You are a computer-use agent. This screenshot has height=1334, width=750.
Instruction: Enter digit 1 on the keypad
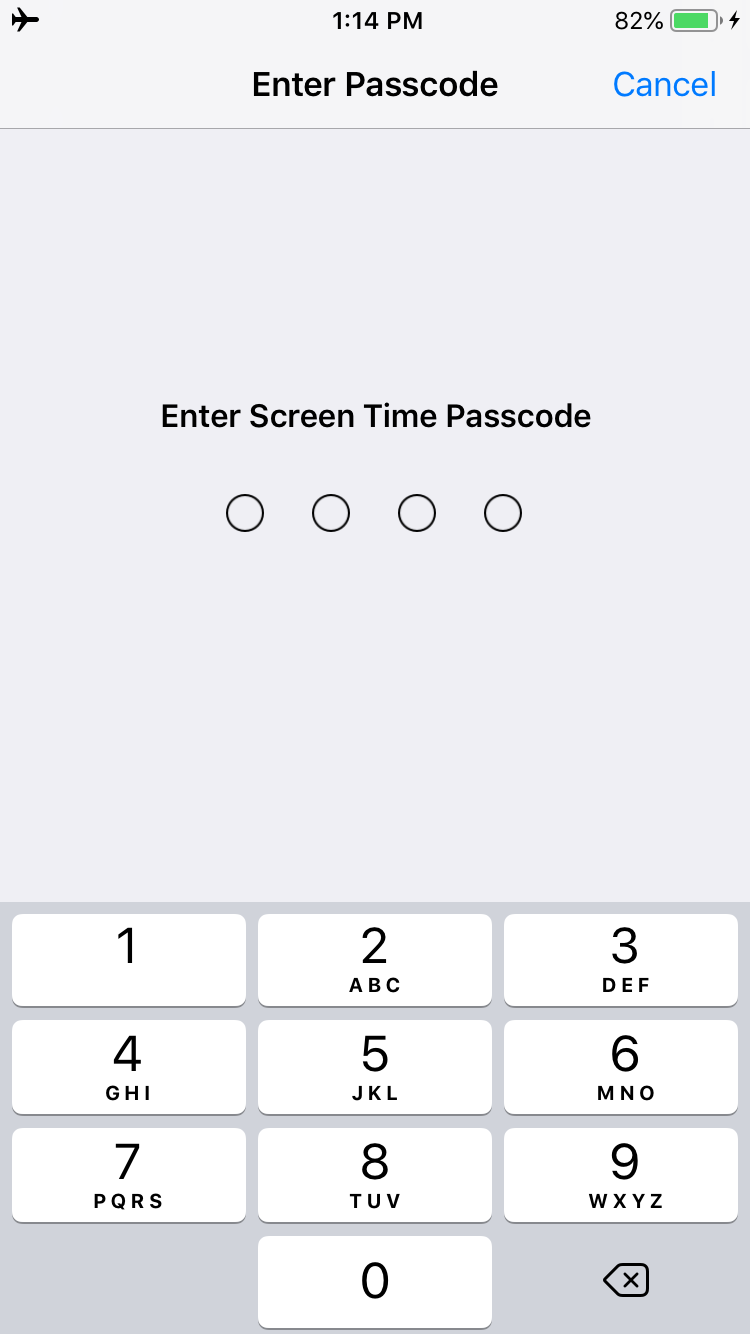pyautogui.click(x=128, y=959)
